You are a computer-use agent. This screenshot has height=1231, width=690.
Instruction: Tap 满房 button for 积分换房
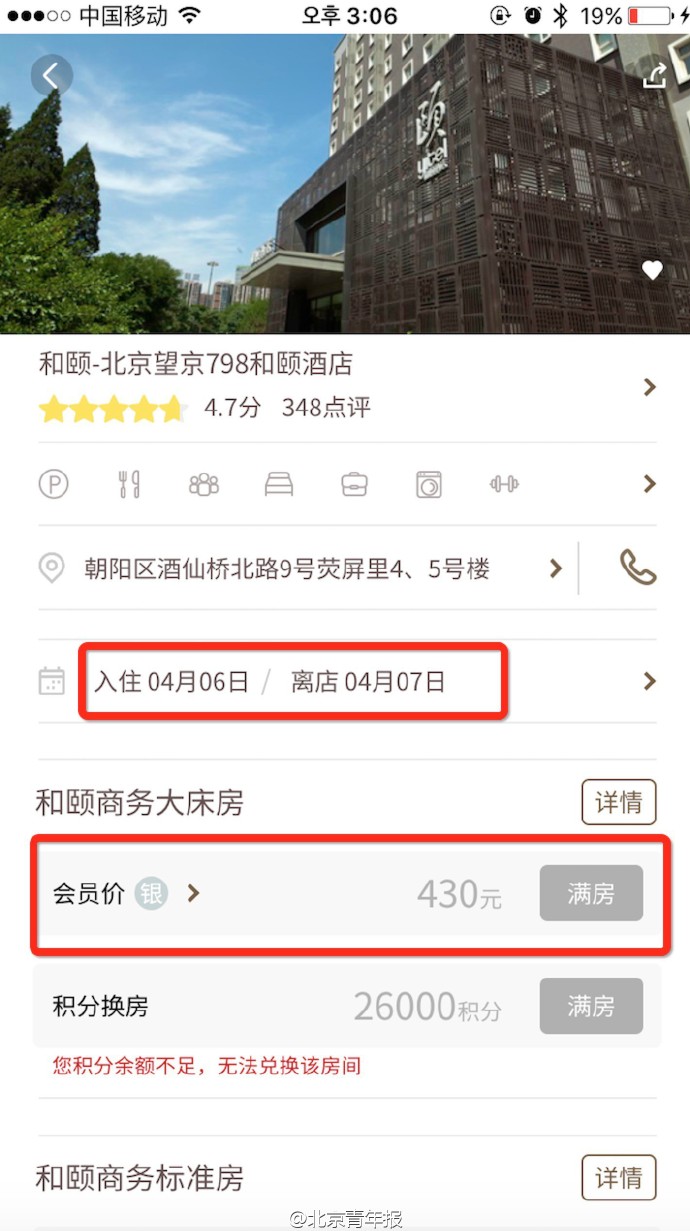point(590,1006)
